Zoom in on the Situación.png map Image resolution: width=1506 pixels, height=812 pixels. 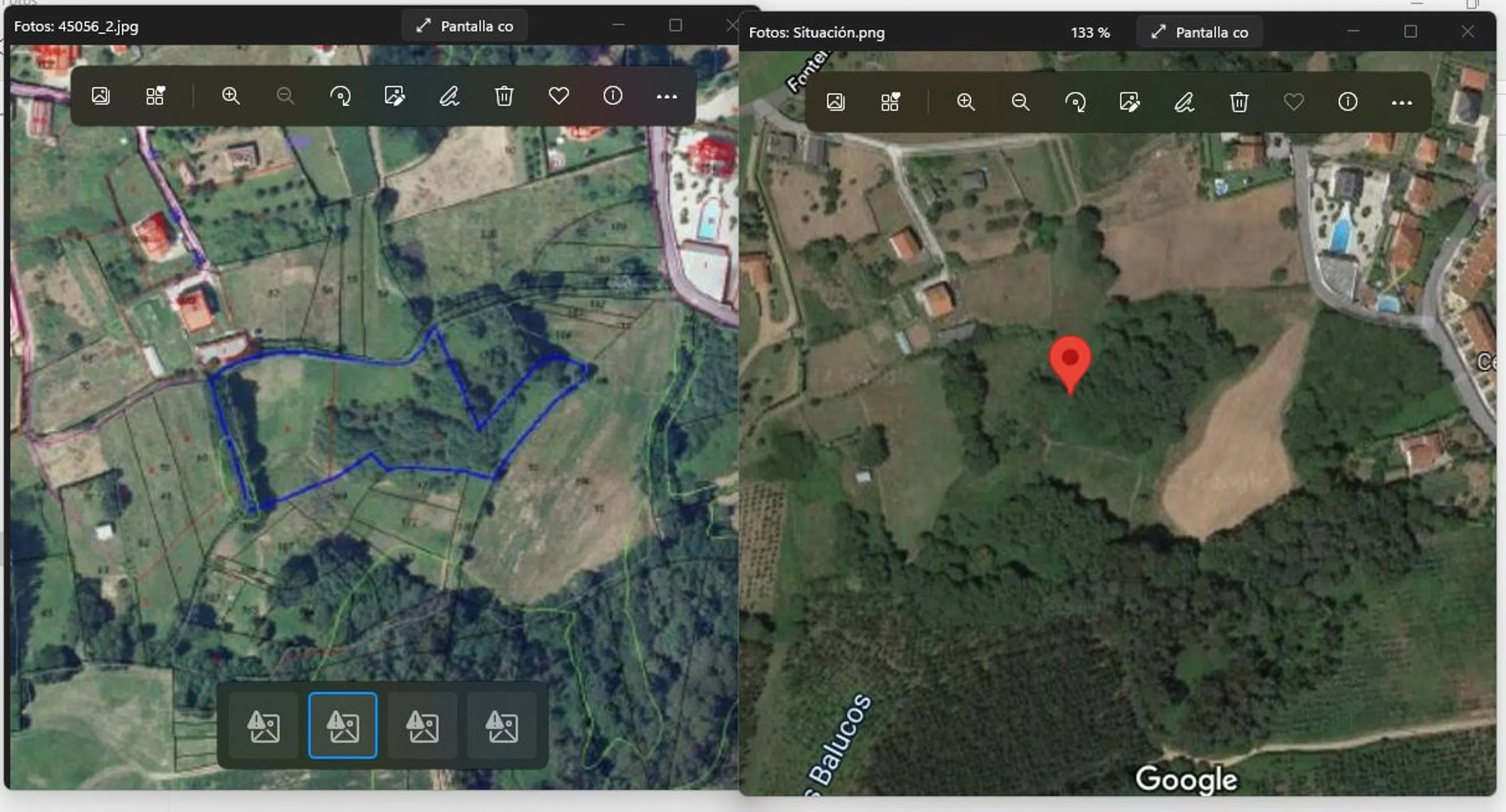(965, 102)
